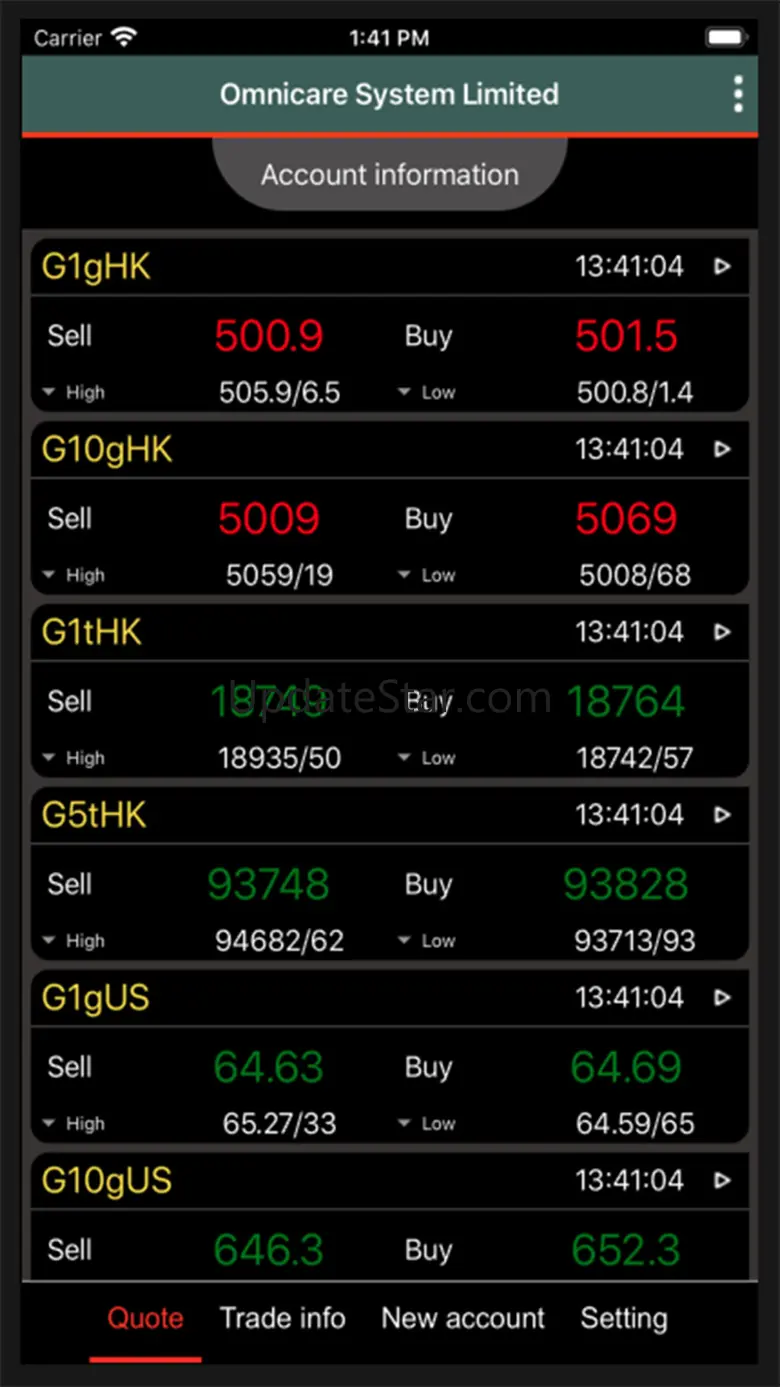
Task: Open Account information
Action: pyautogui.click(x=390, y=174)
